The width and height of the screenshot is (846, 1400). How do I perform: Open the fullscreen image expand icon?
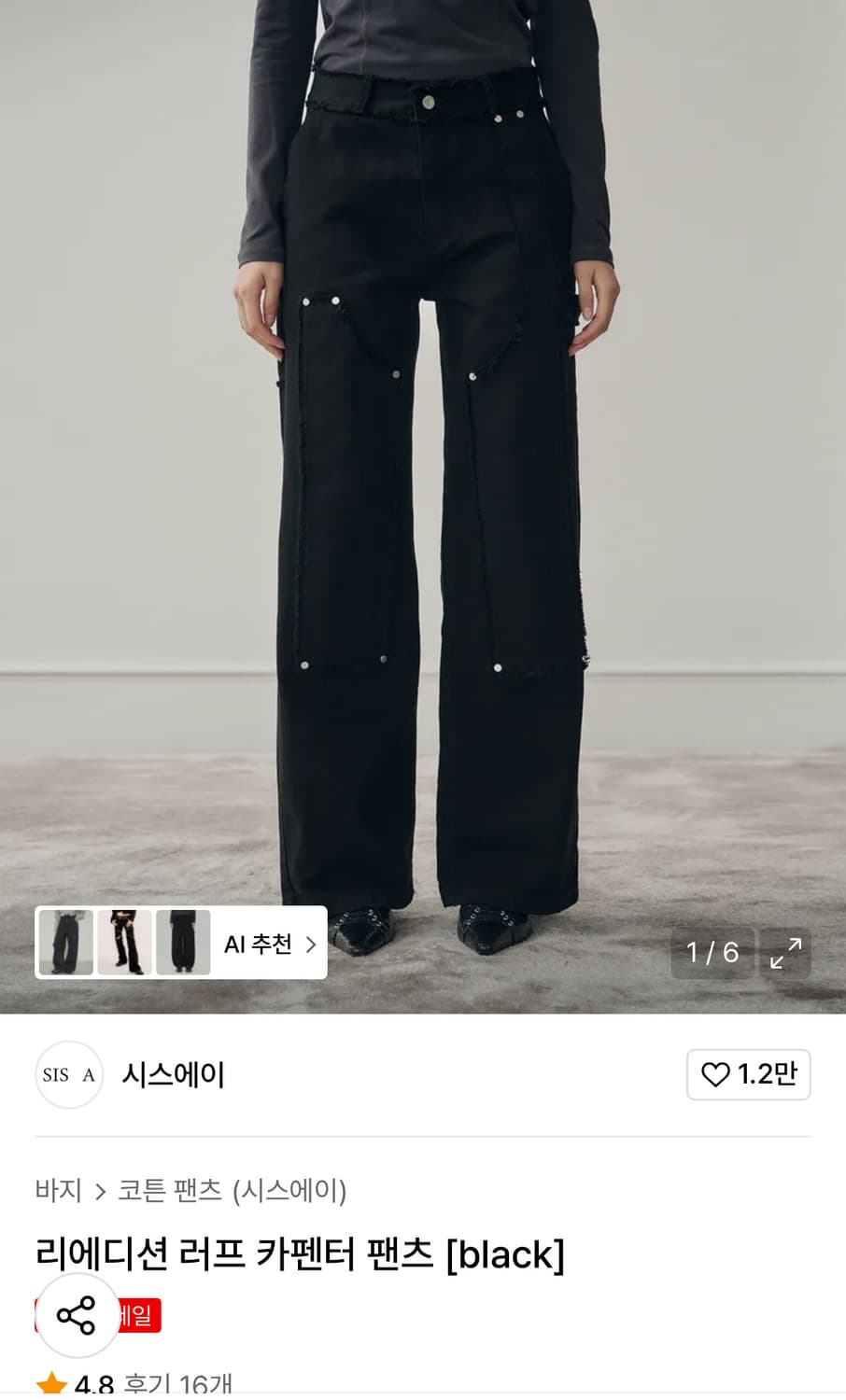(x=785, y=954)
